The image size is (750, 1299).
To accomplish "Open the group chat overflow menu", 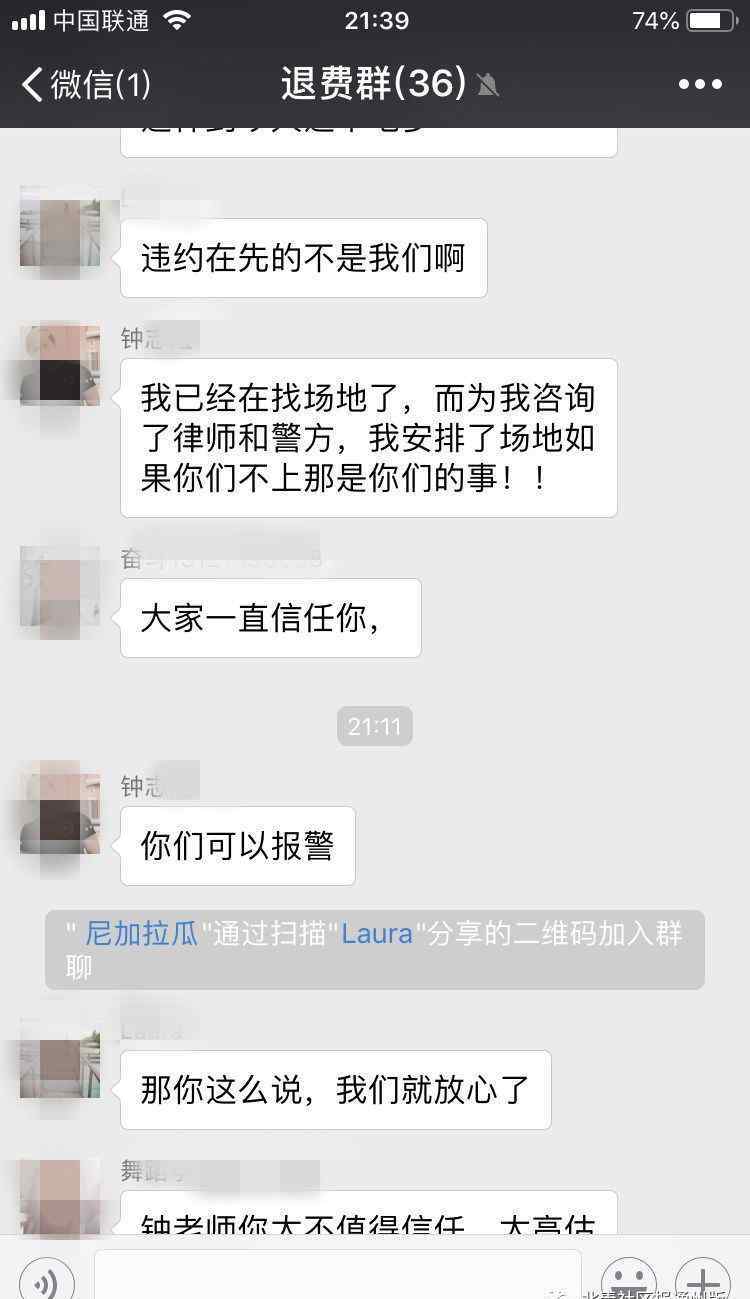I will [699, 84].
